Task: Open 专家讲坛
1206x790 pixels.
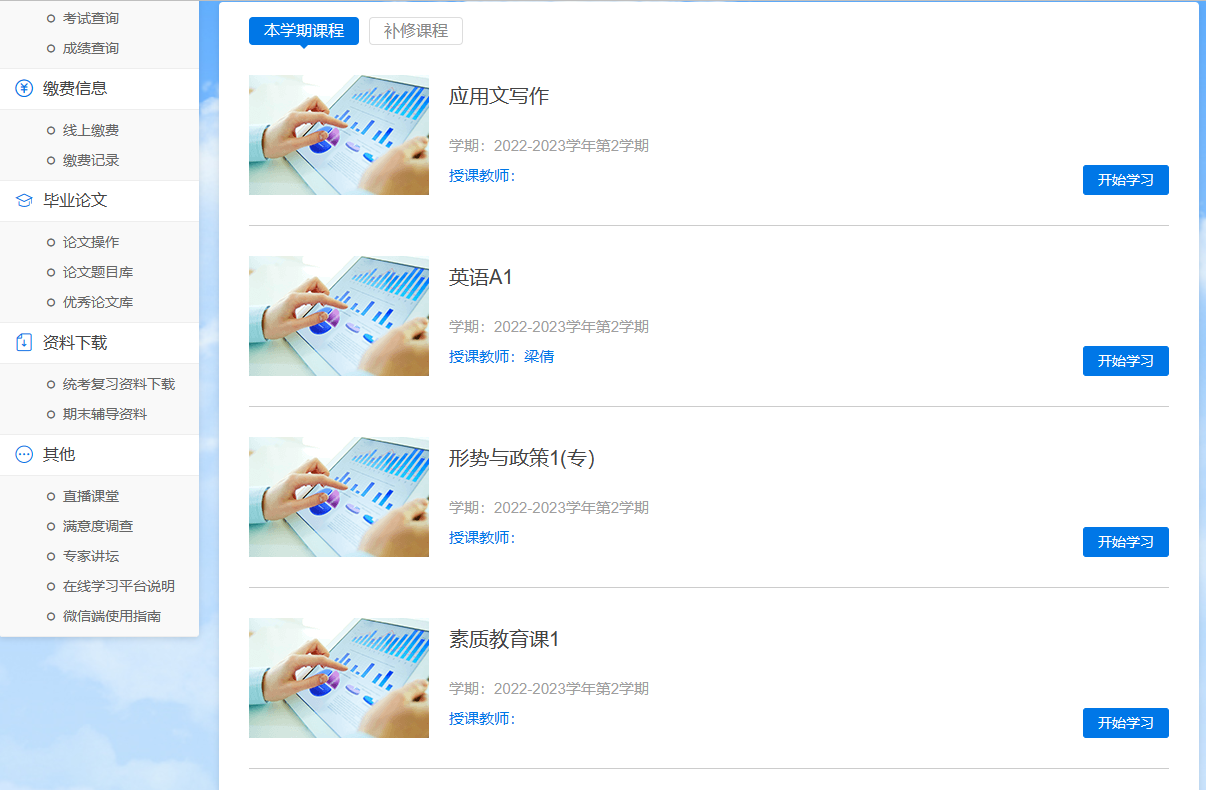Action: [x=90, y=556]
